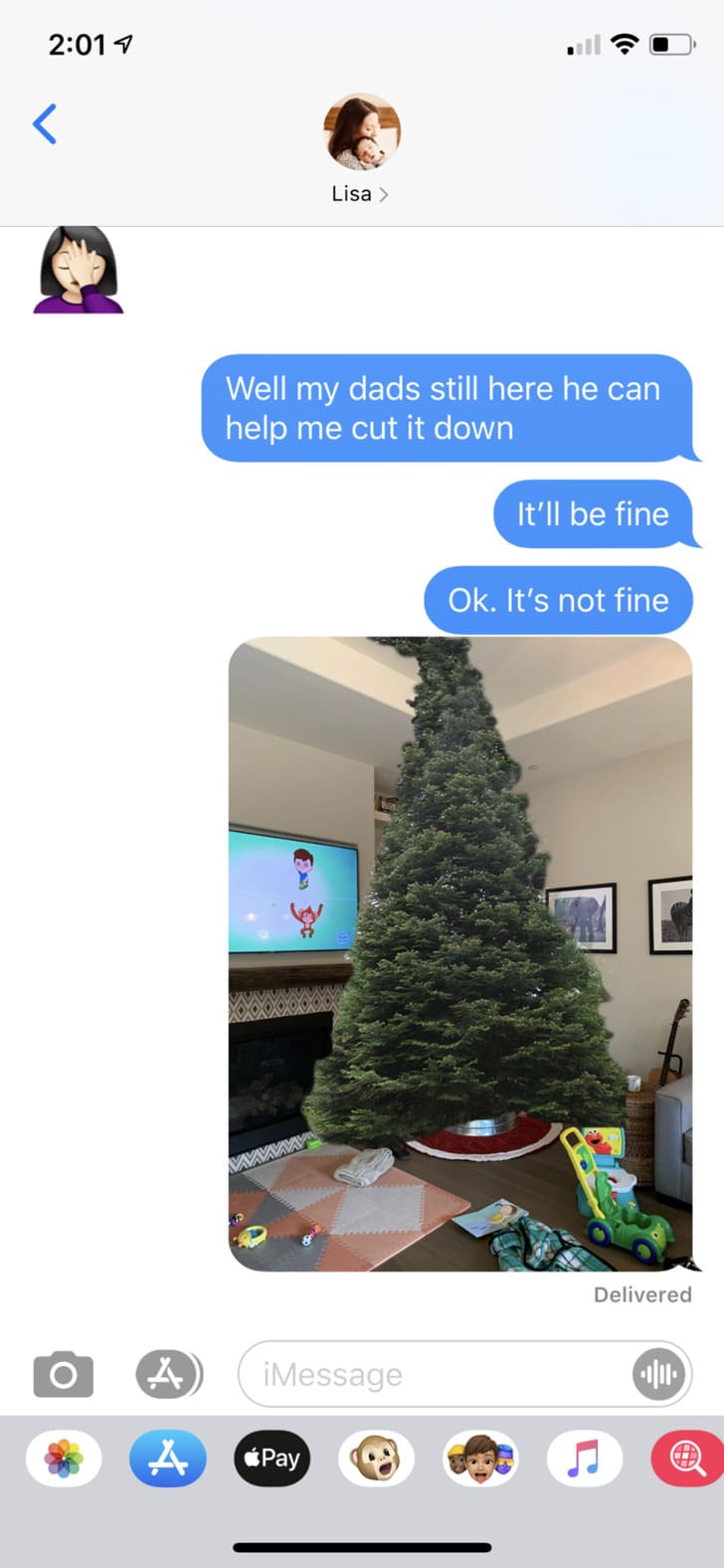Open the Christmas tree photo
The height and width of the screenshot is (1568, 724).
click(x=460, y=954)
